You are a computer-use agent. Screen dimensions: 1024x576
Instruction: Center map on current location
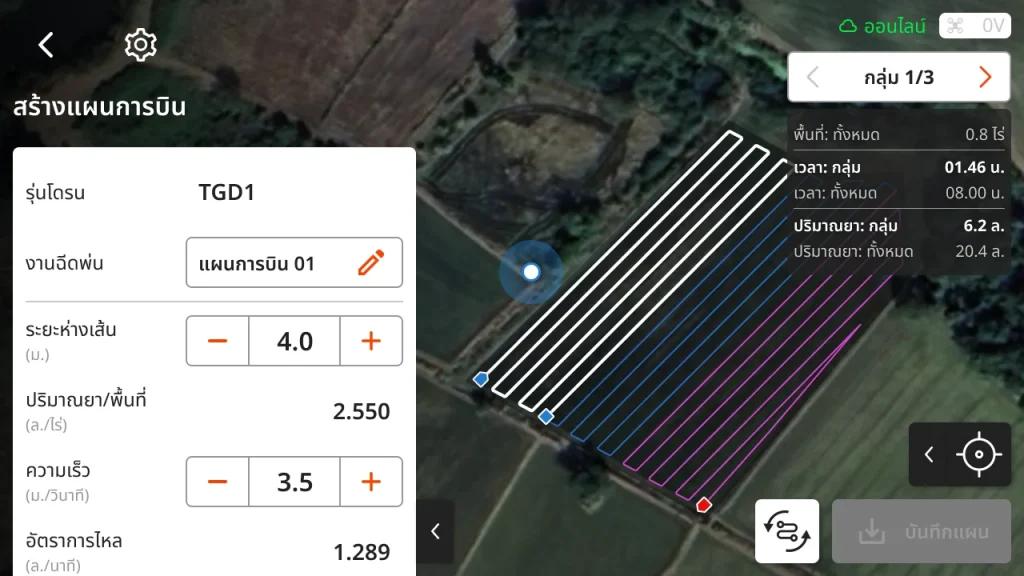[x=979, y=455]
